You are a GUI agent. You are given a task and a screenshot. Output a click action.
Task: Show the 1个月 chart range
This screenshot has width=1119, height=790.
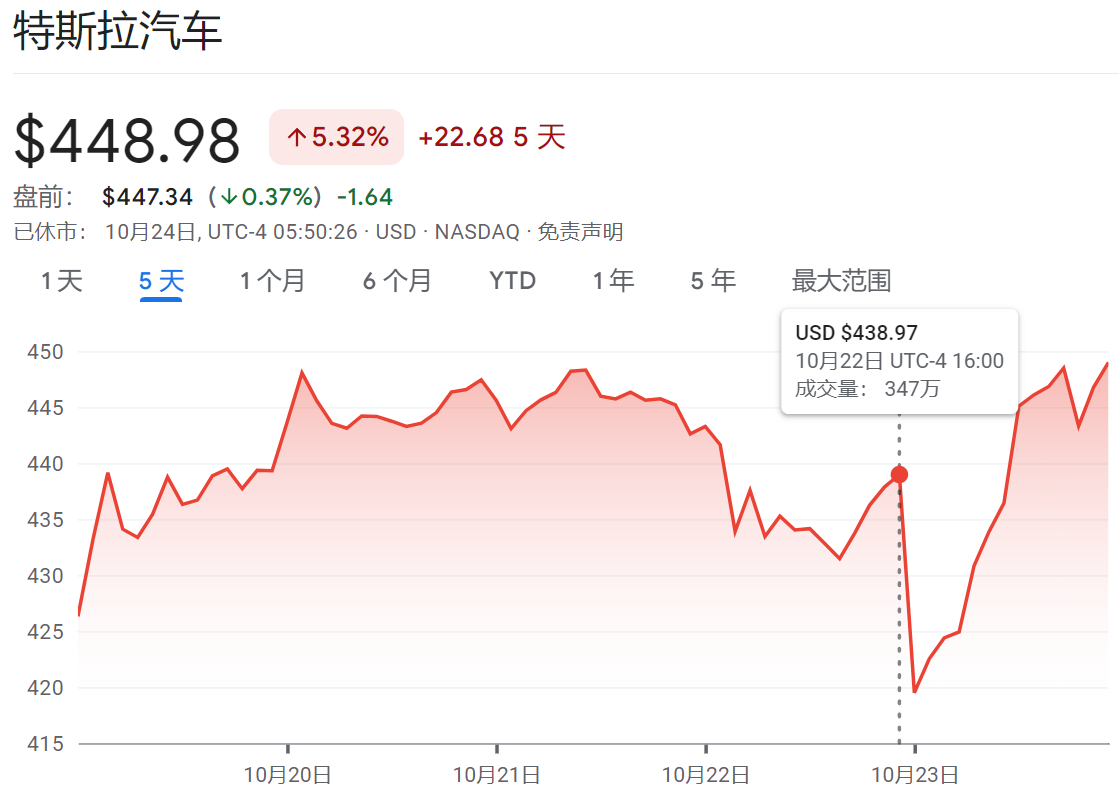click(x=272, y=281)
